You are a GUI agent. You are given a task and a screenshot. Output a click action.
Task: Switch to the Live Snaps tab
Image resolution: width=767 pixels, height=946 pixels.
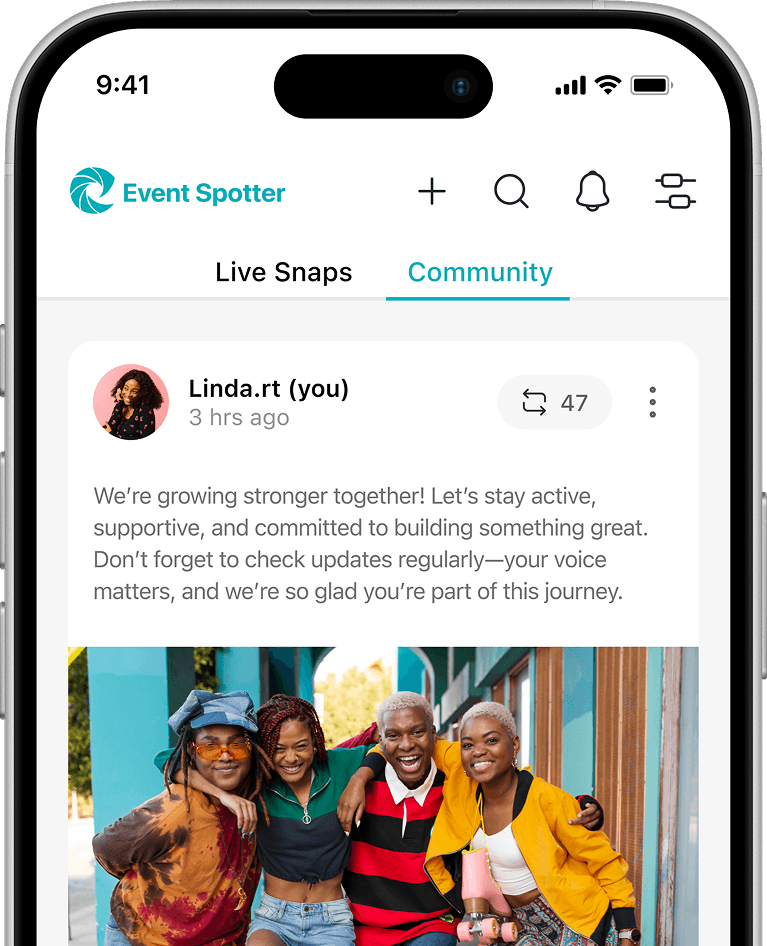(x=284, y=273)
